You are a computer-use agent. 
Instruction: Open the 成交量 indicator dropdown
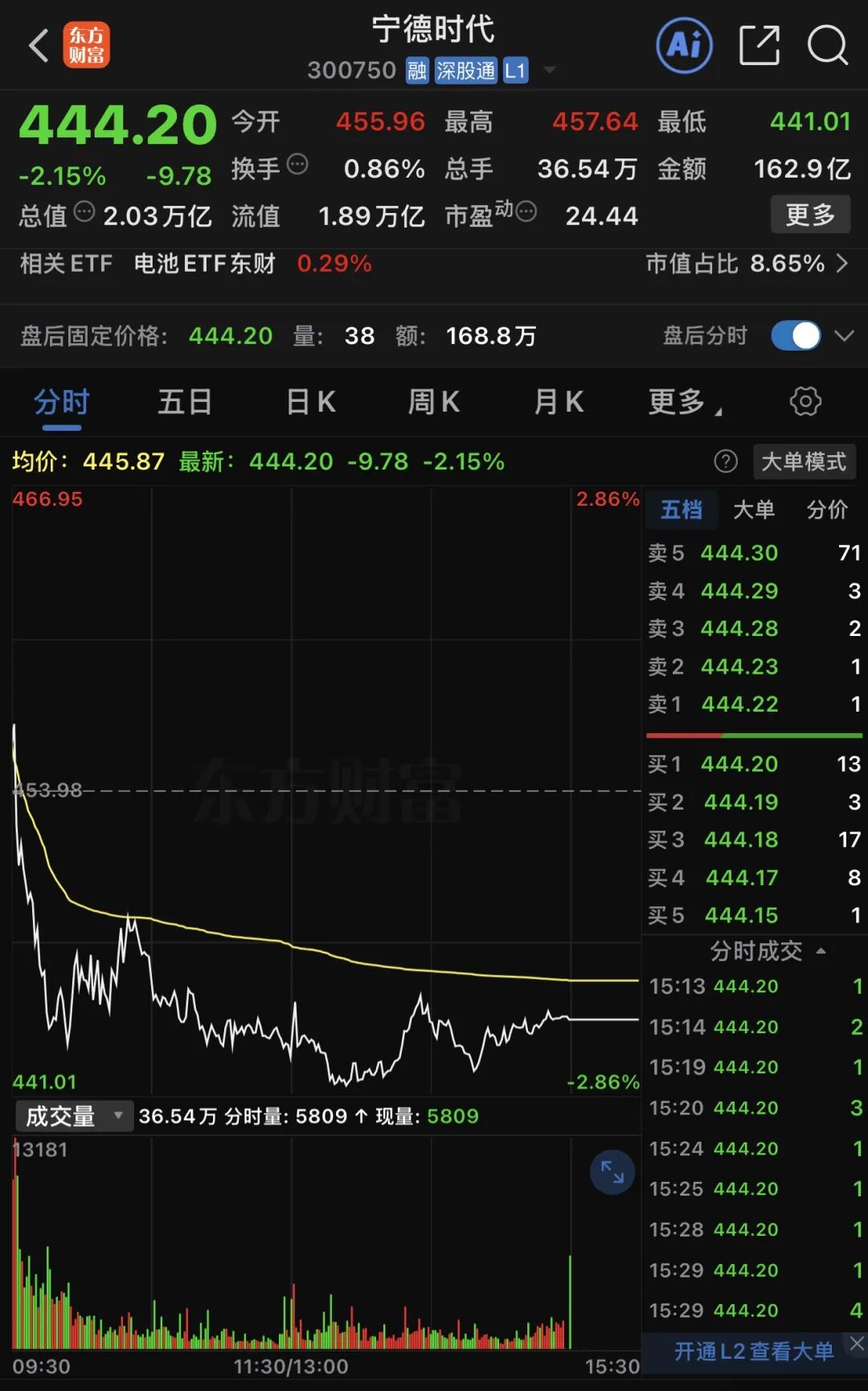[x=74, y=1116]
